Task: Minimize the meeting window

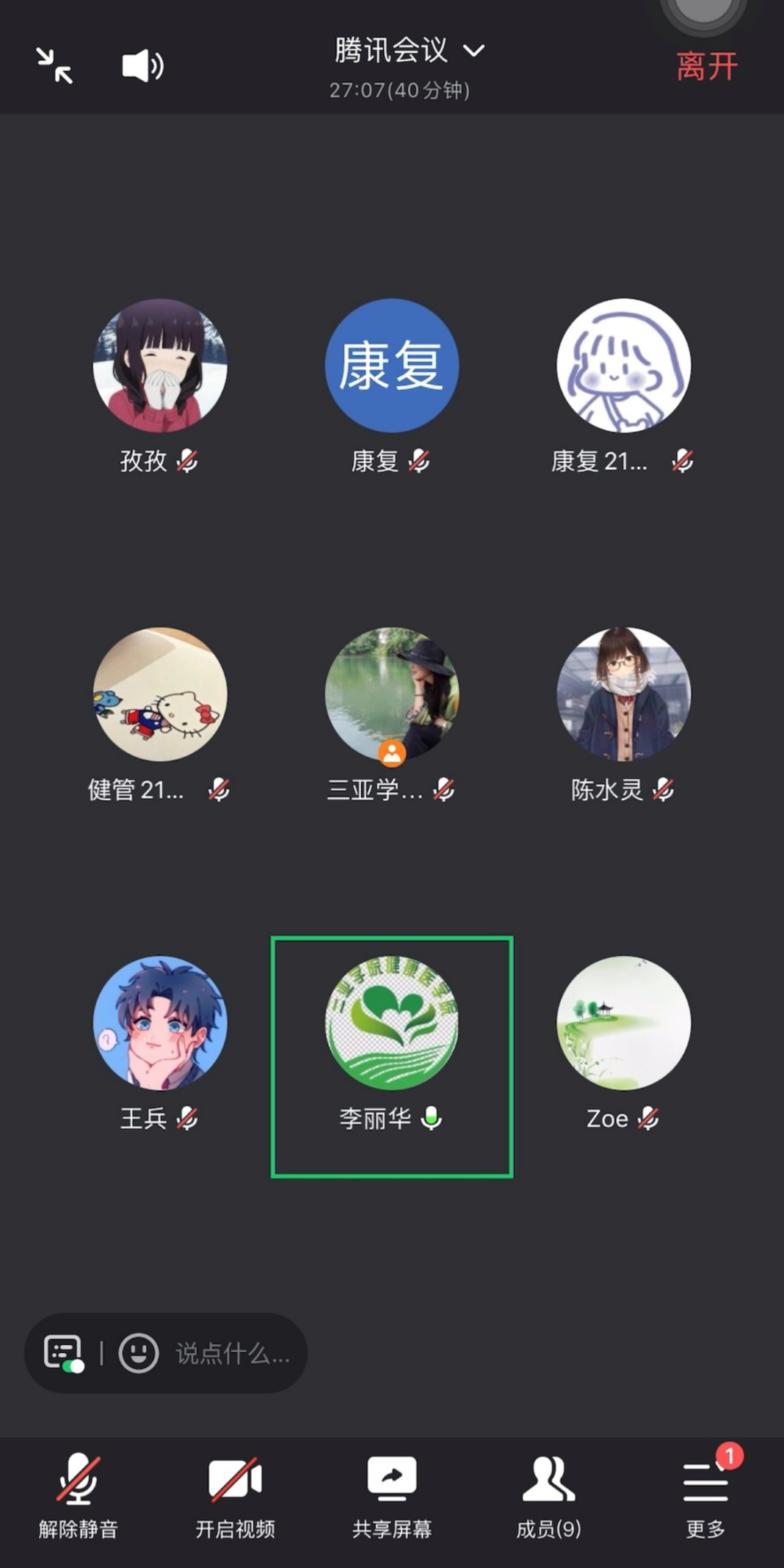Action: pyautogui.click(x=55, y=65)
